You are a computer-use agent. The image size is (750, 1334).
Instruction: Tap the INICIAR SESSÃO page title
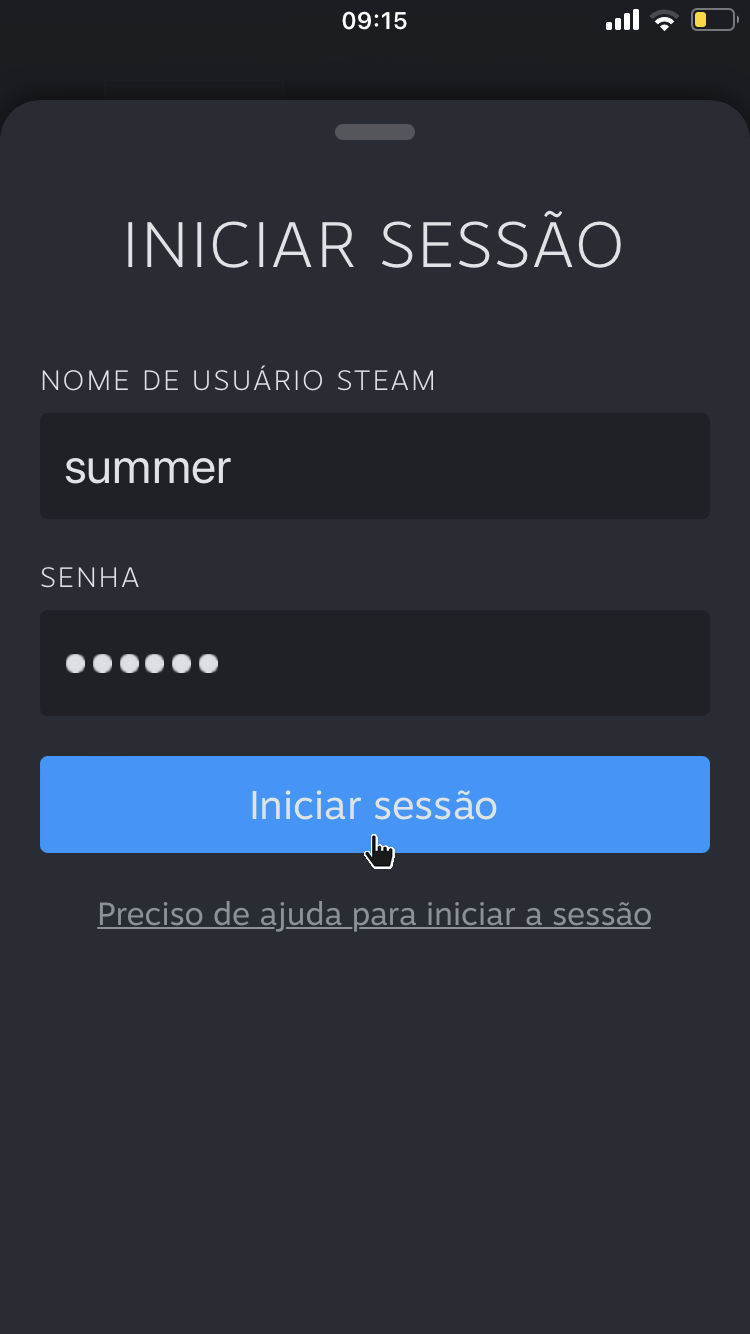click(x=375, y=243)
